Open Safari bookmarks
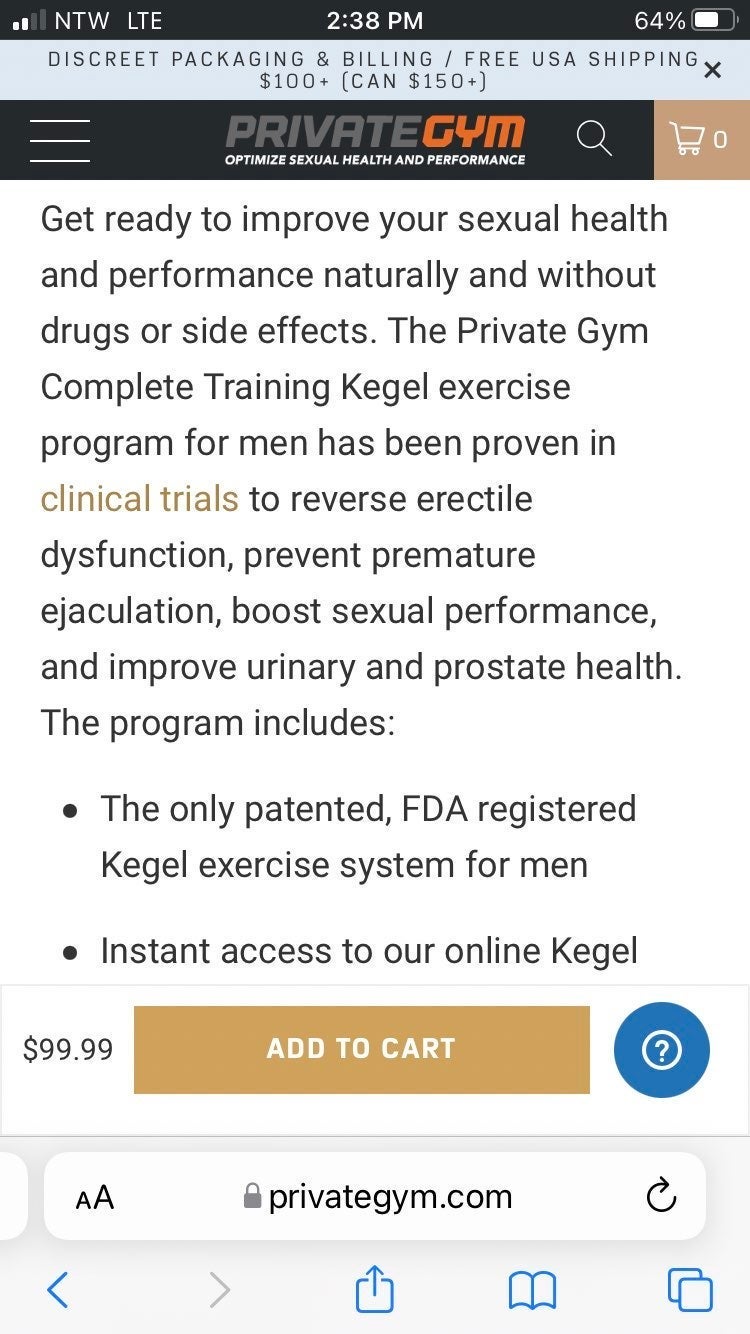Screen dimensions: 750x1334 (532, 1291)
